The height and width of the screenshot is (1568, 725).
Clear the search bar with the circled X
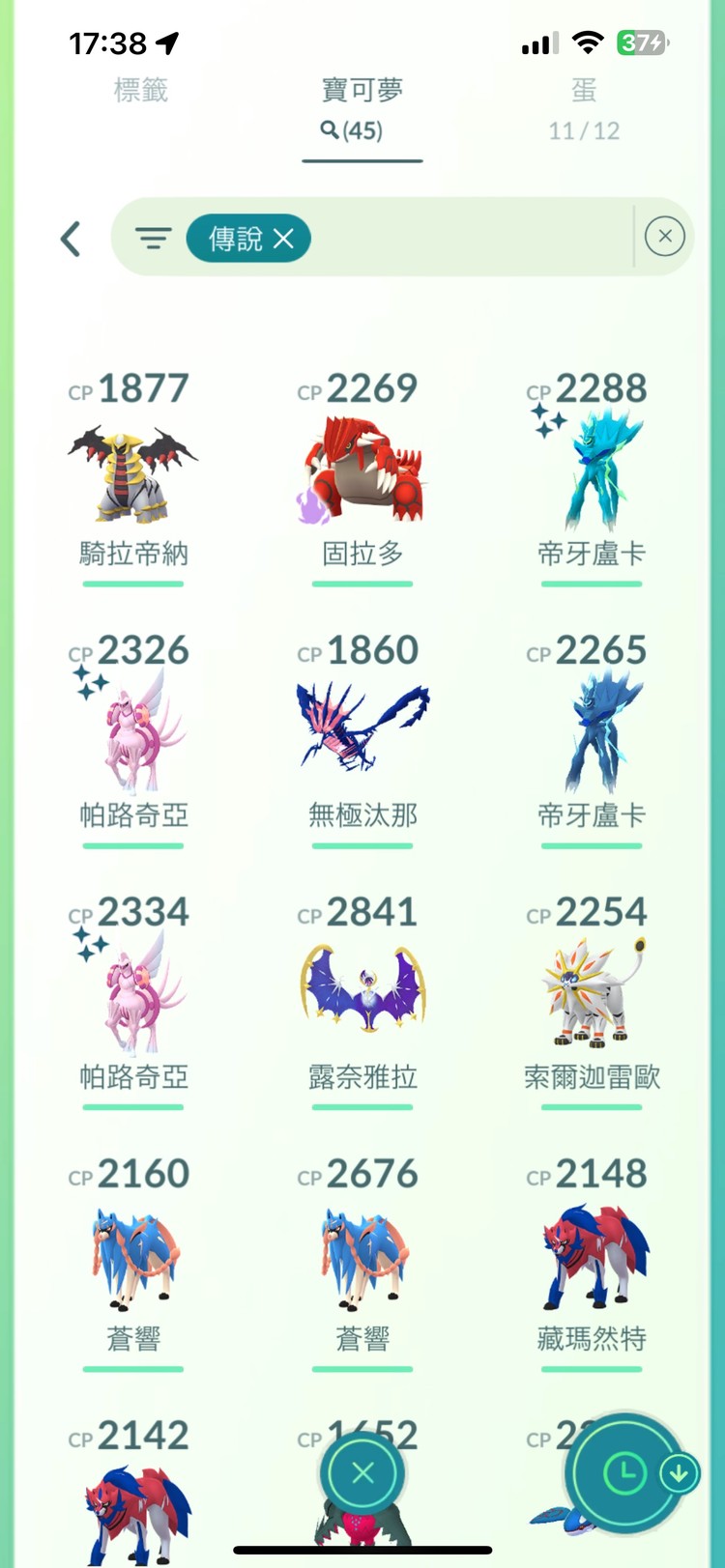pyautogui.click(x=665, y=237)
